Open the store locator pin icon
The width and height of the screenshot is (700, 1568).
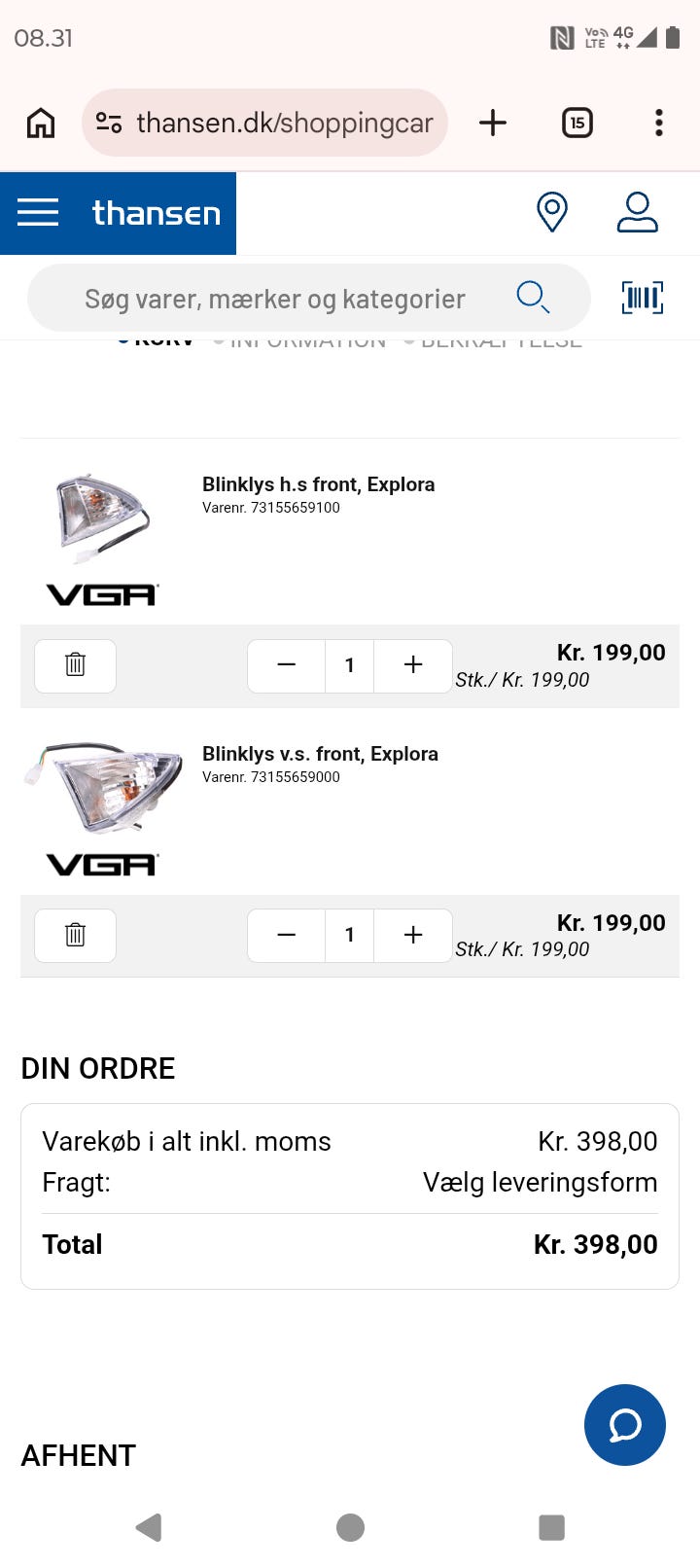click(552, 212)
